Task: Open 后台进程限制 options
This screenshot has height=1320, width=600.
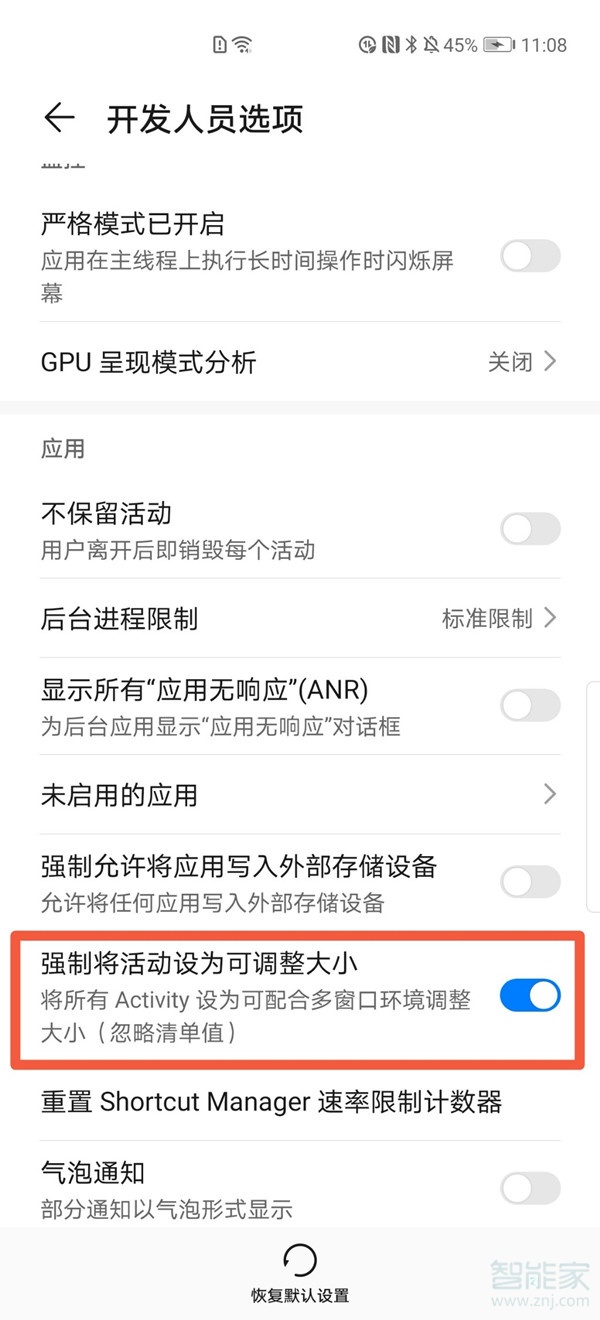Action: (x=300, y=619)
